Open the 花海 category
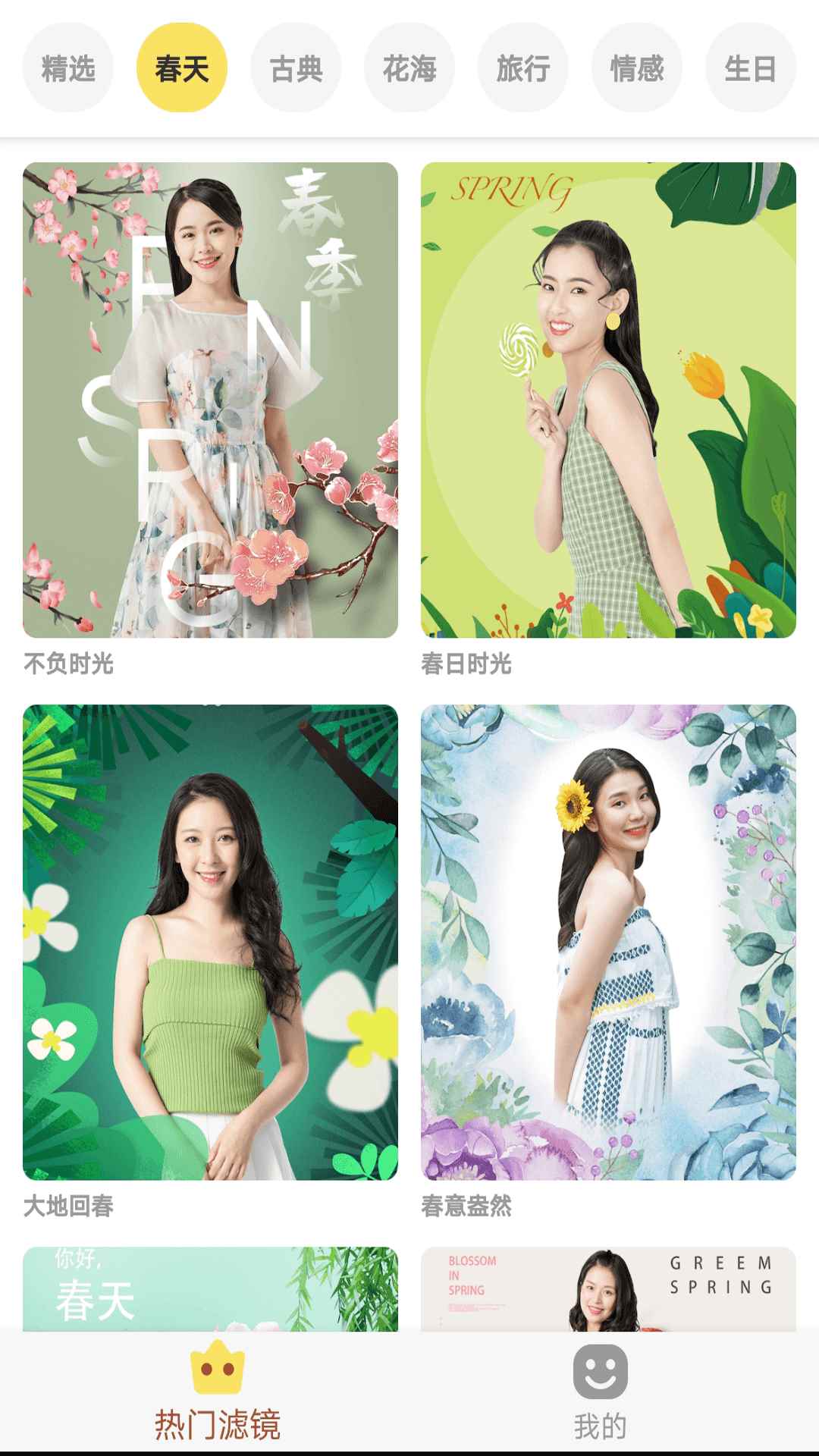Image resolution: width=819 pixels, height=1456 pixels. (x=409, y=68)
